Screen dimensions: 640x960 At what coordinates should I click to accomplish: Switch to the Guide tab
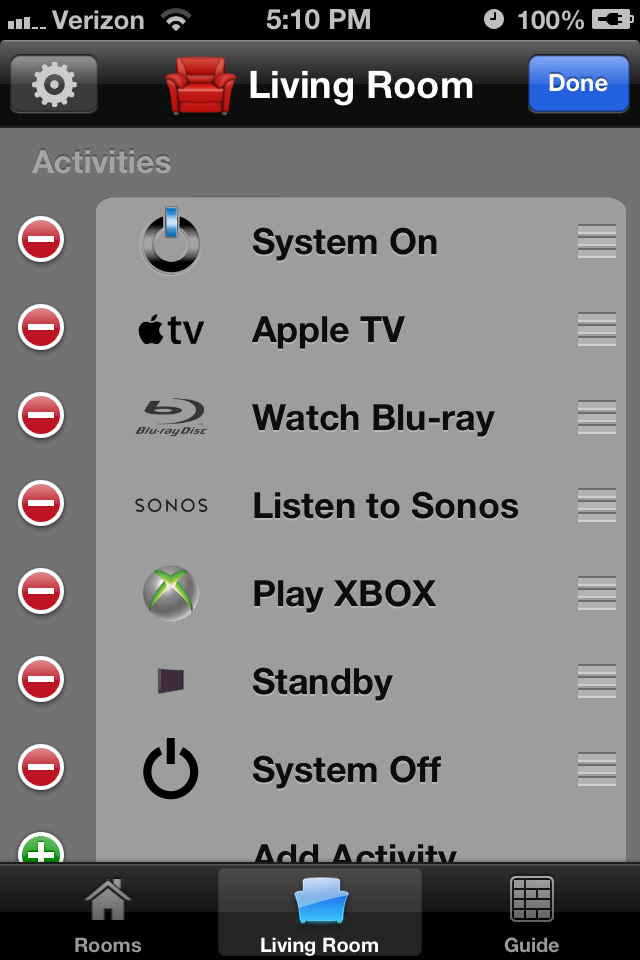tap(531, 914)
